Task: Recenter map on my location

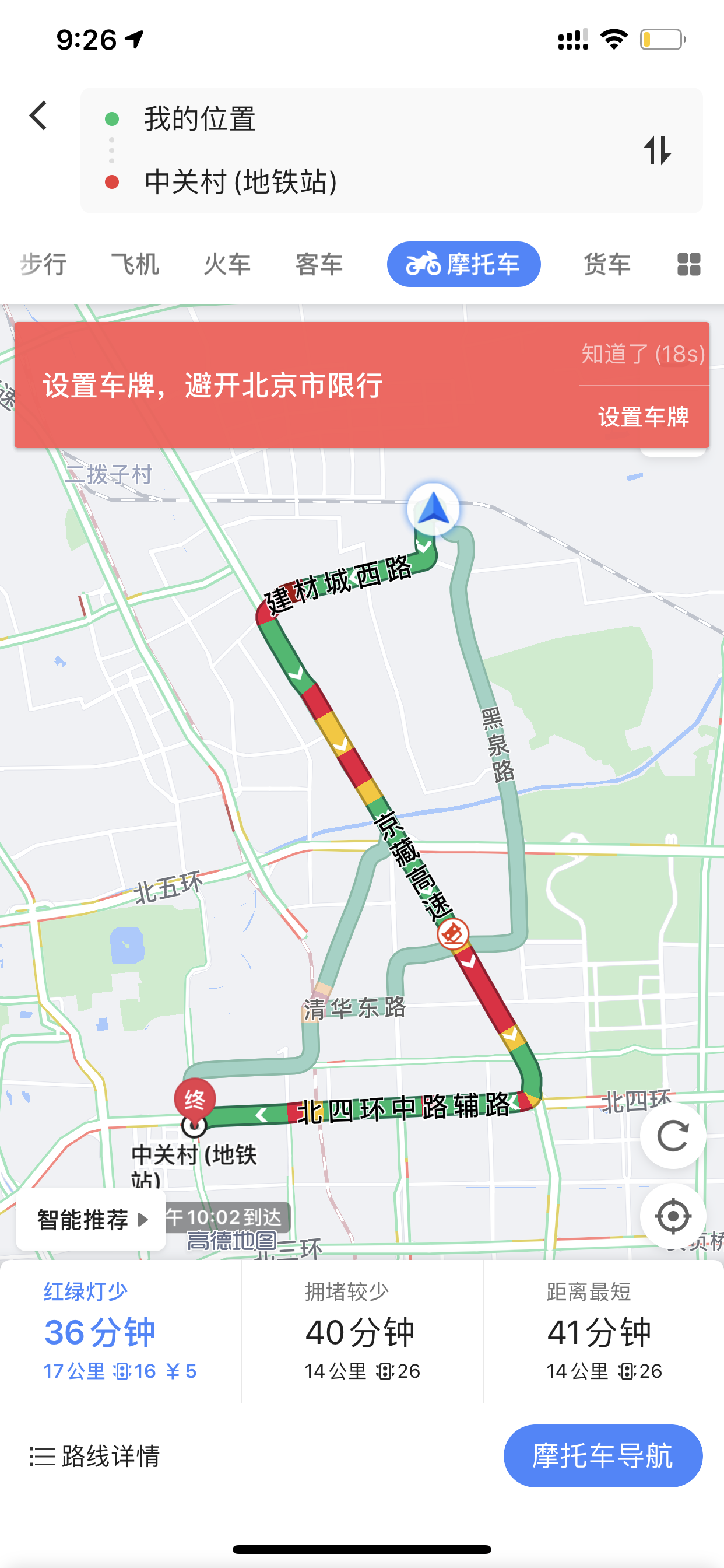Action: point(673,1216)
